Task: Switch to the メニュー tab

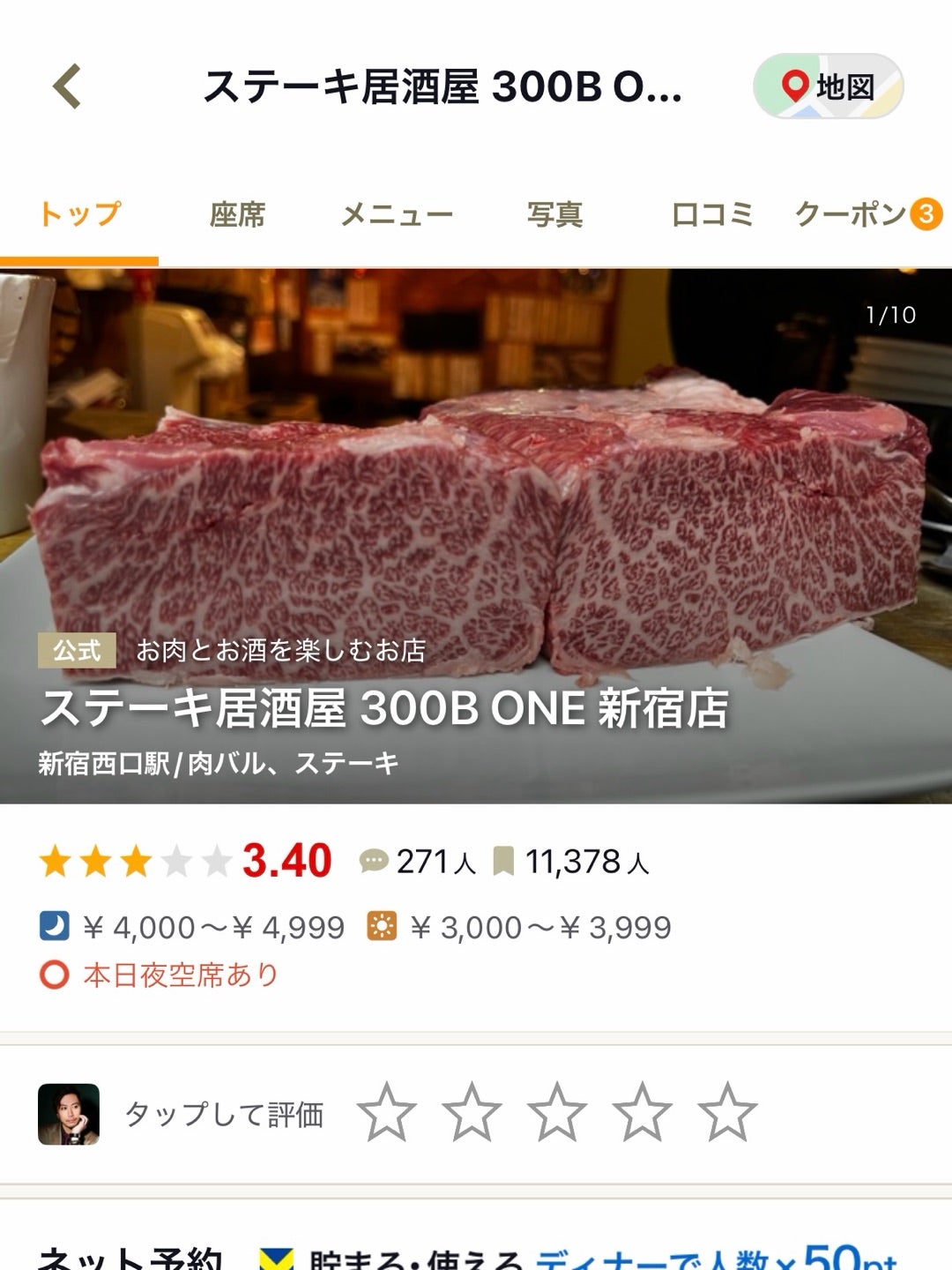Action: pyautogui.click(x=397, y=214)
